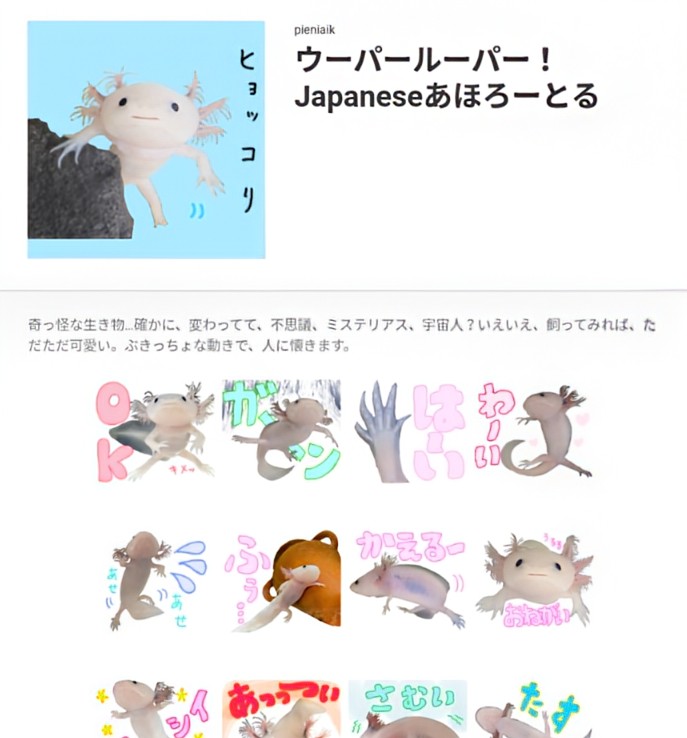
Task: Preview the さむい sticker
Action: (408, 709)
